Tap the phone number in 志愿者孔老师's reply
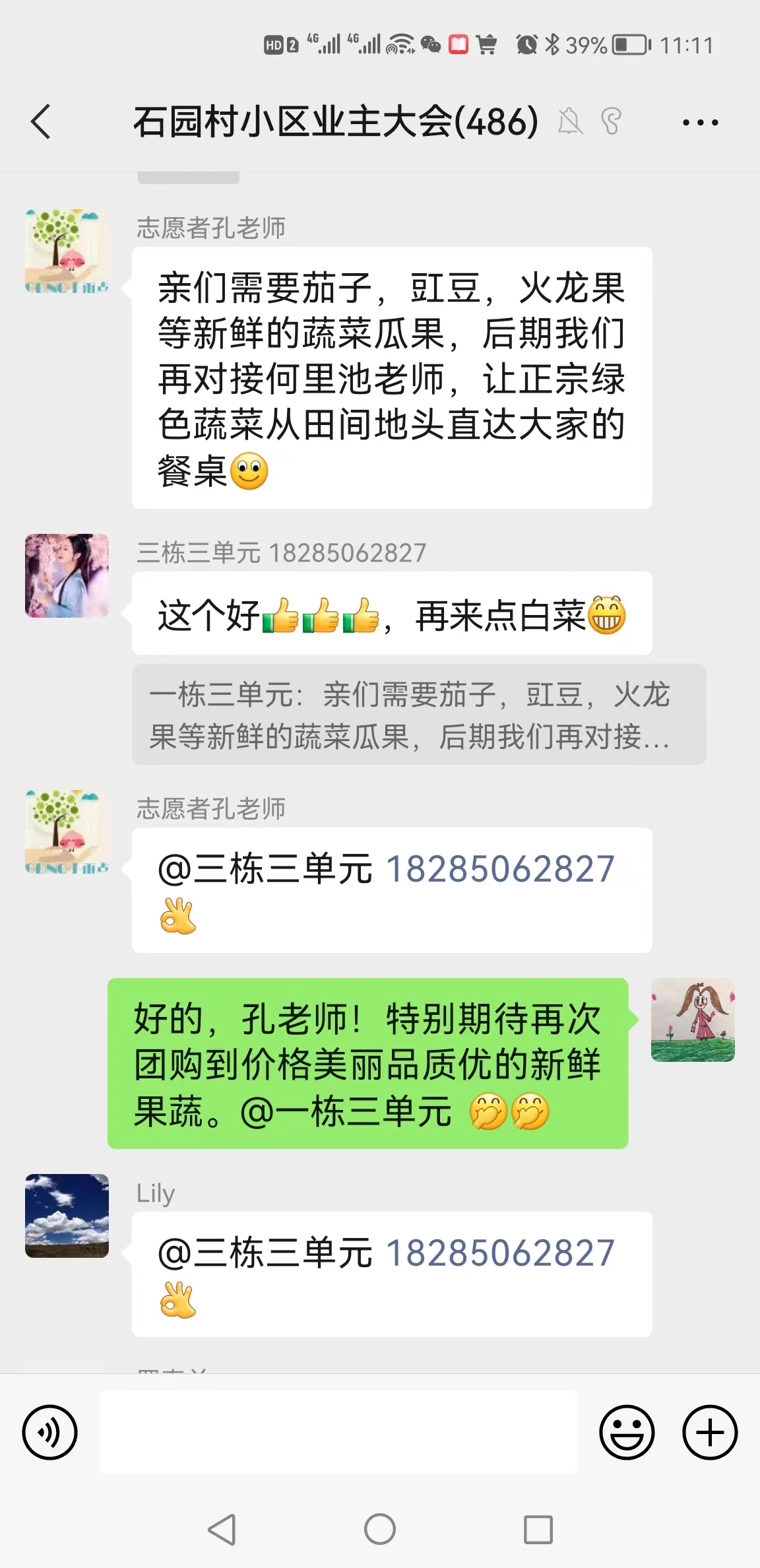Image resolution: width=760 pixels, height=1568 pixels. 500,869
